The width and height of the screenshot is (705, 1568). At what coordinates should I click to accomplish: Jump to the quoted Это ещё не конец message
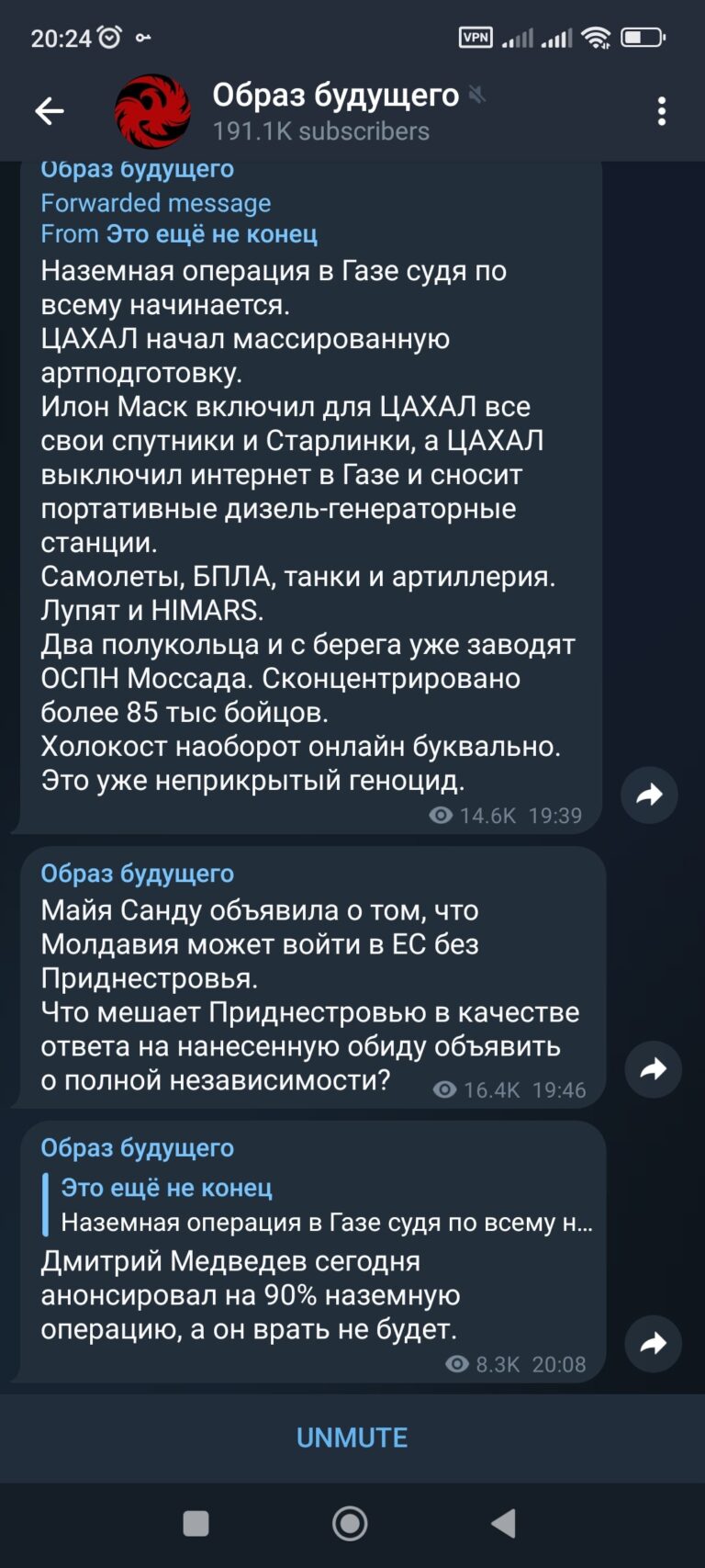318,1204
